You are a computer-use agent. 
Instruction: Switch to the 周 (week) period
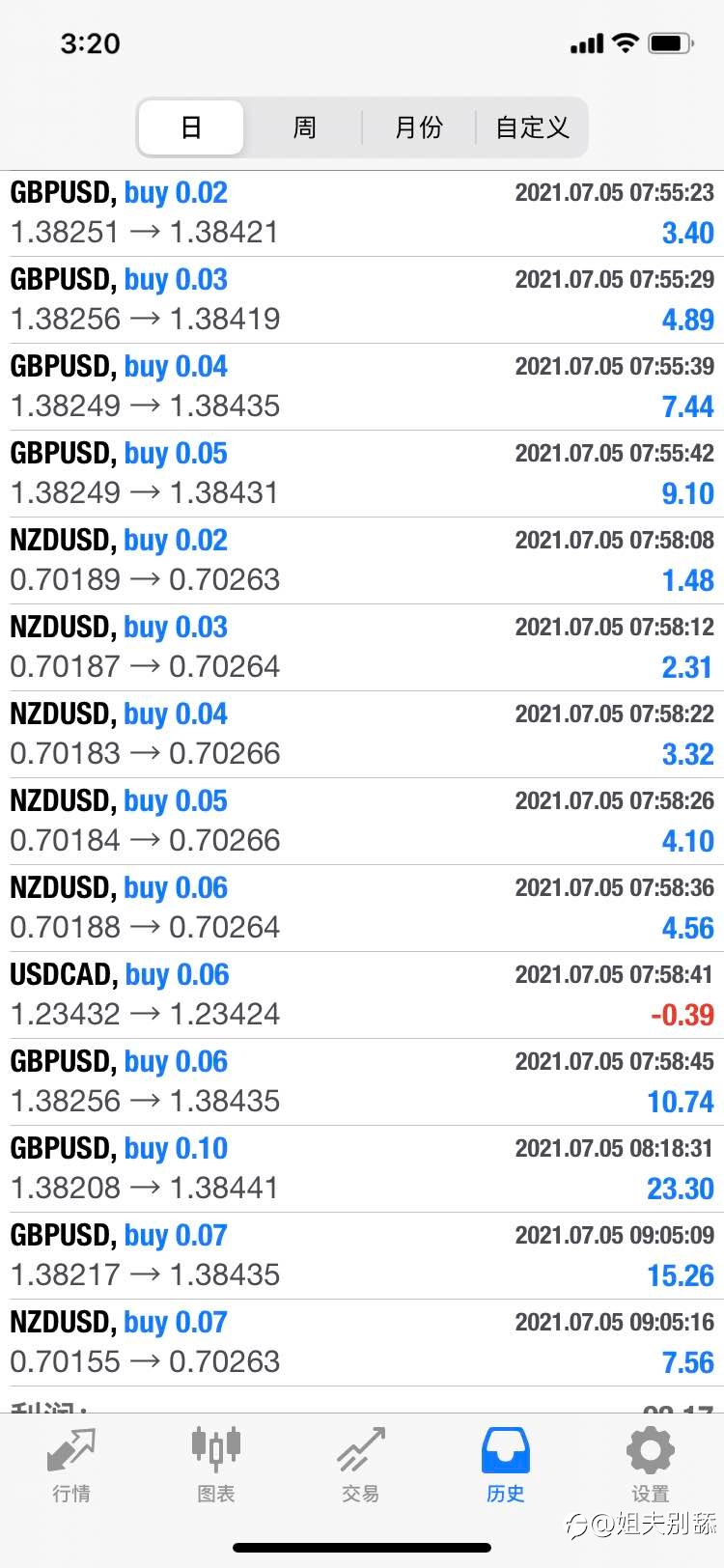[x=304, y=127]
